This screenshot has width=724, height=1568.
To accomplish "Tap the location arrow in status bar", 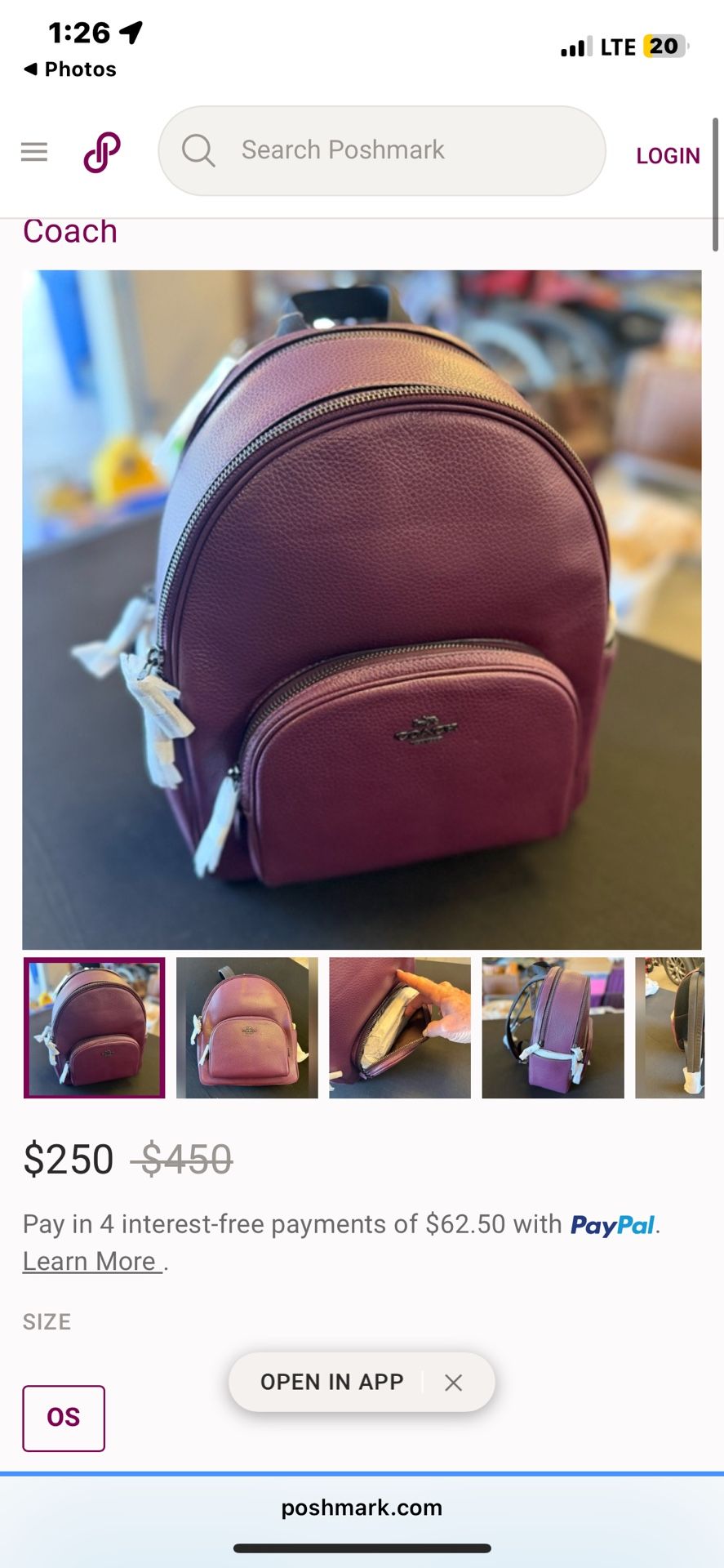I will pyautogui.click(x=128, y=33).
